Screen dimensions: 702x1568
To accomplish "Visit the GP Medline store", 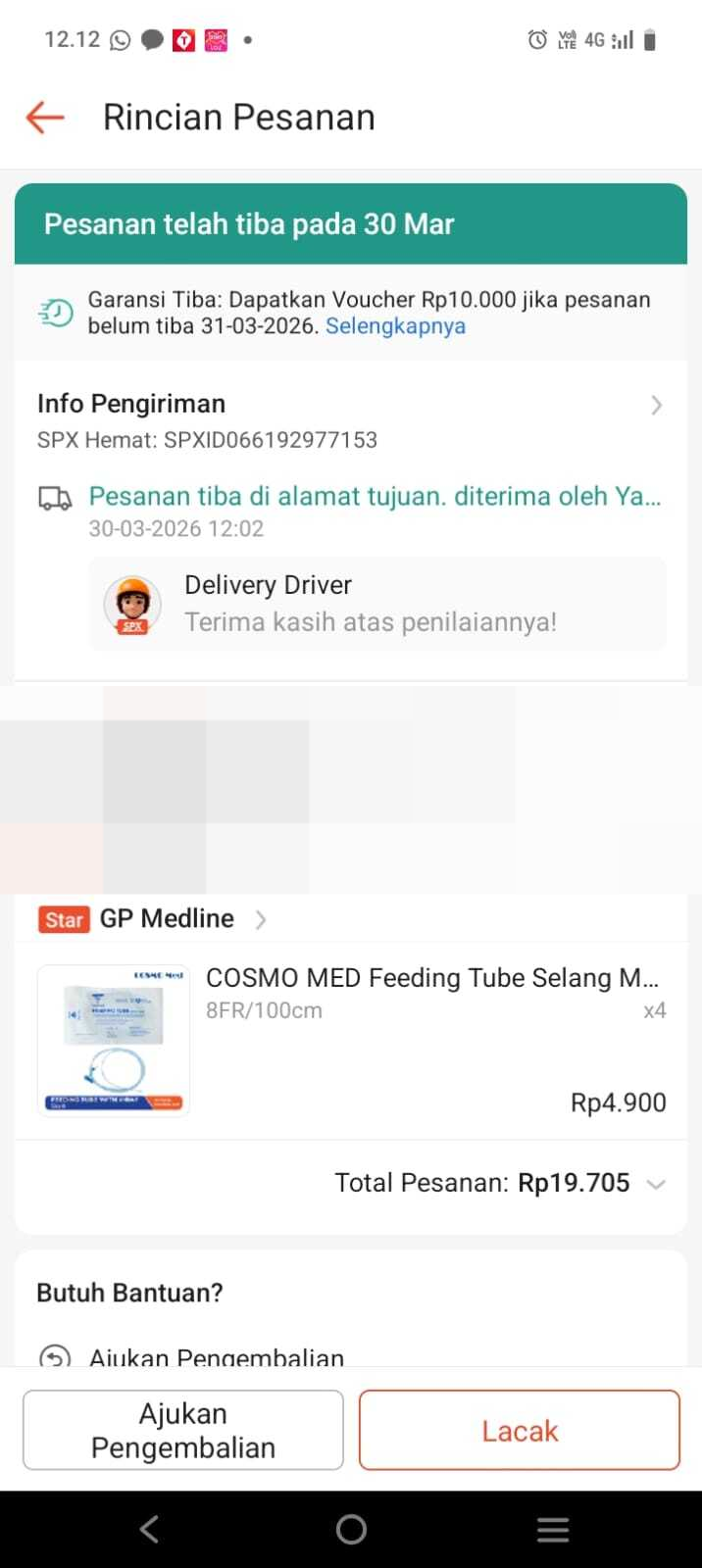I will pyautogui.click(x=167, y=919).
